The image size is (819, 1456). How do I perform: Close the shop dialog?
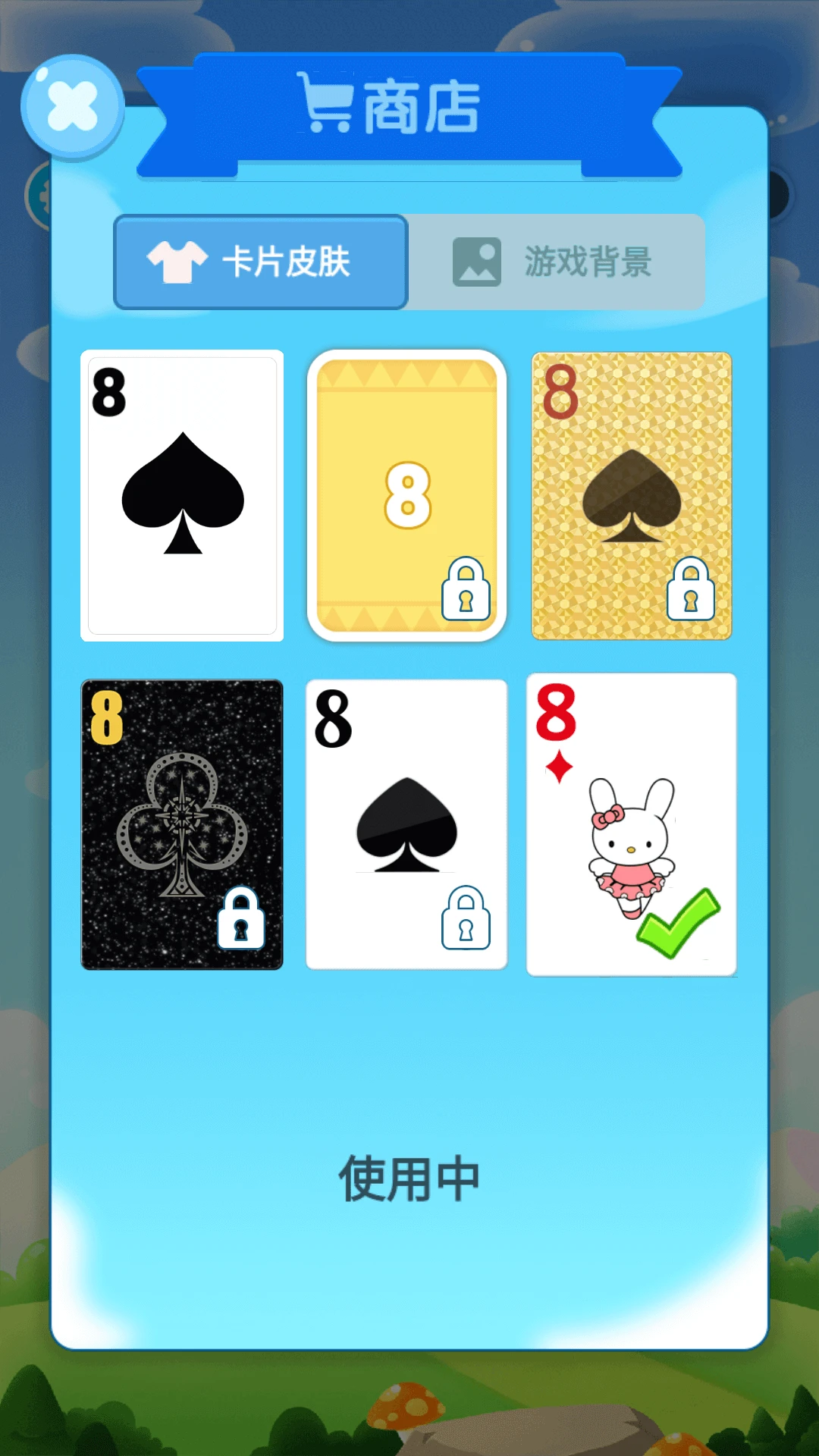tap(72, 106)
